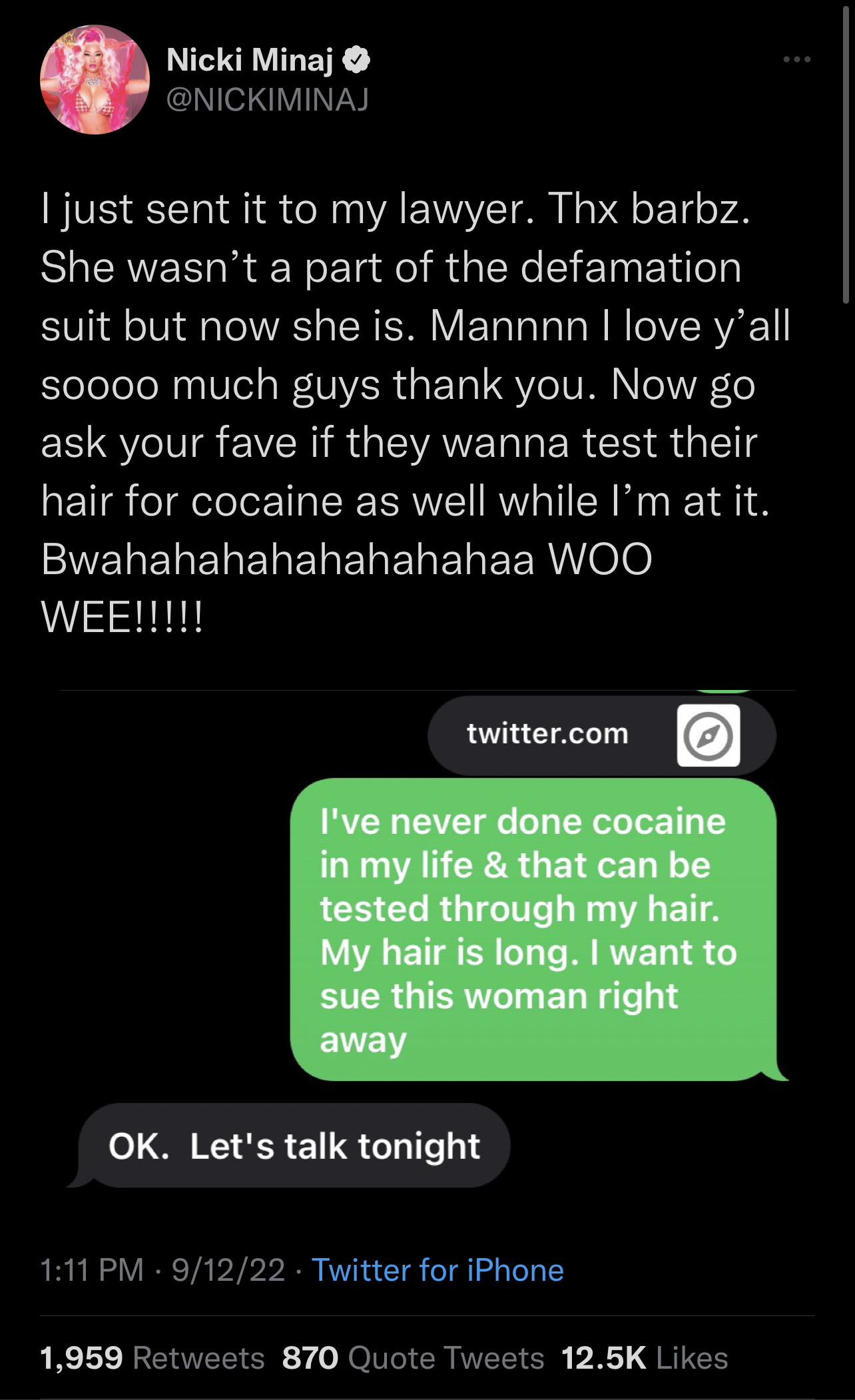Open Nicki Minaj's profile picture
This screenshot has height=1400, width=855.
(95, 80)
